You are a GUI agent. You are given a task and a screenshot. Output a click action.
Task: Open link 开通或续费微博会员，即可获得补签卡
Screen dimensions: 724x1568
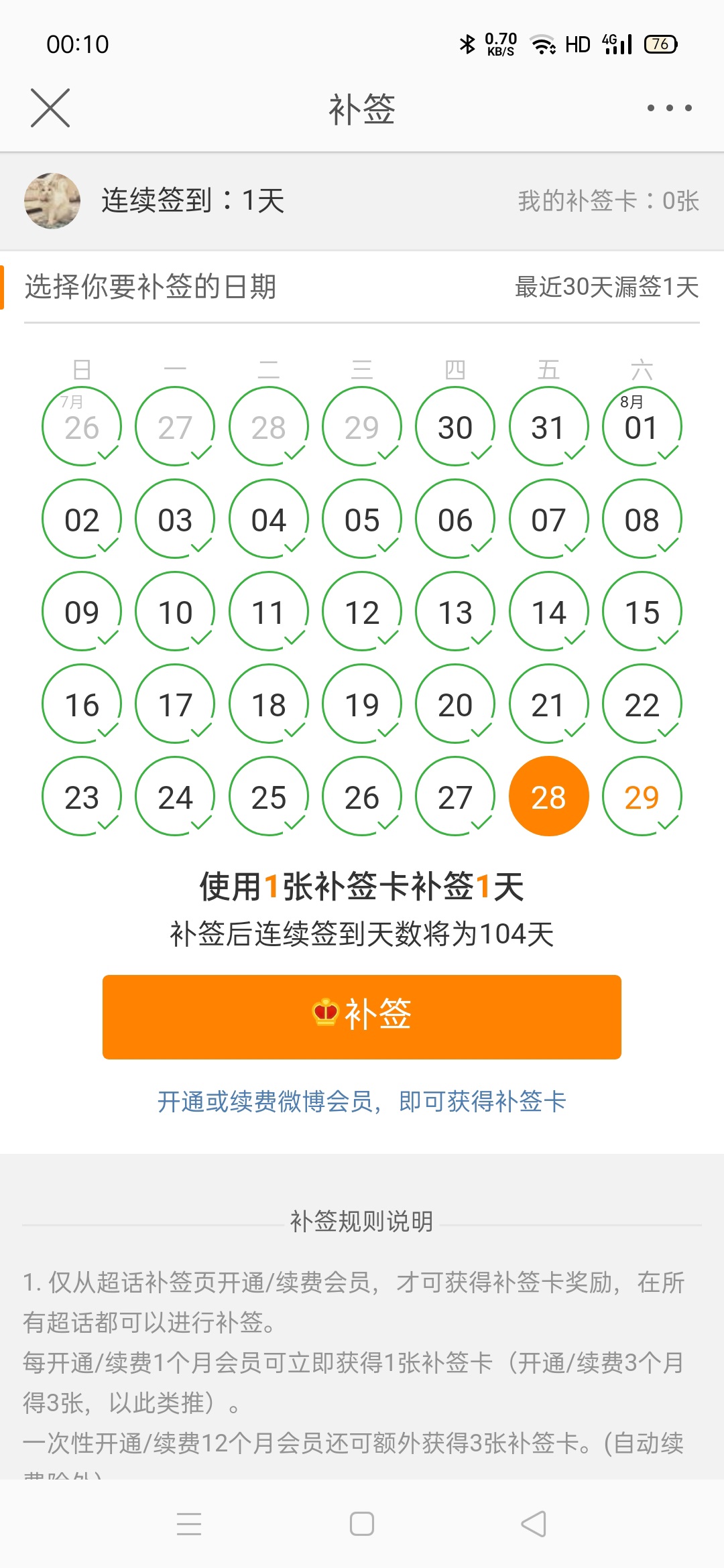pos(362,1101)
